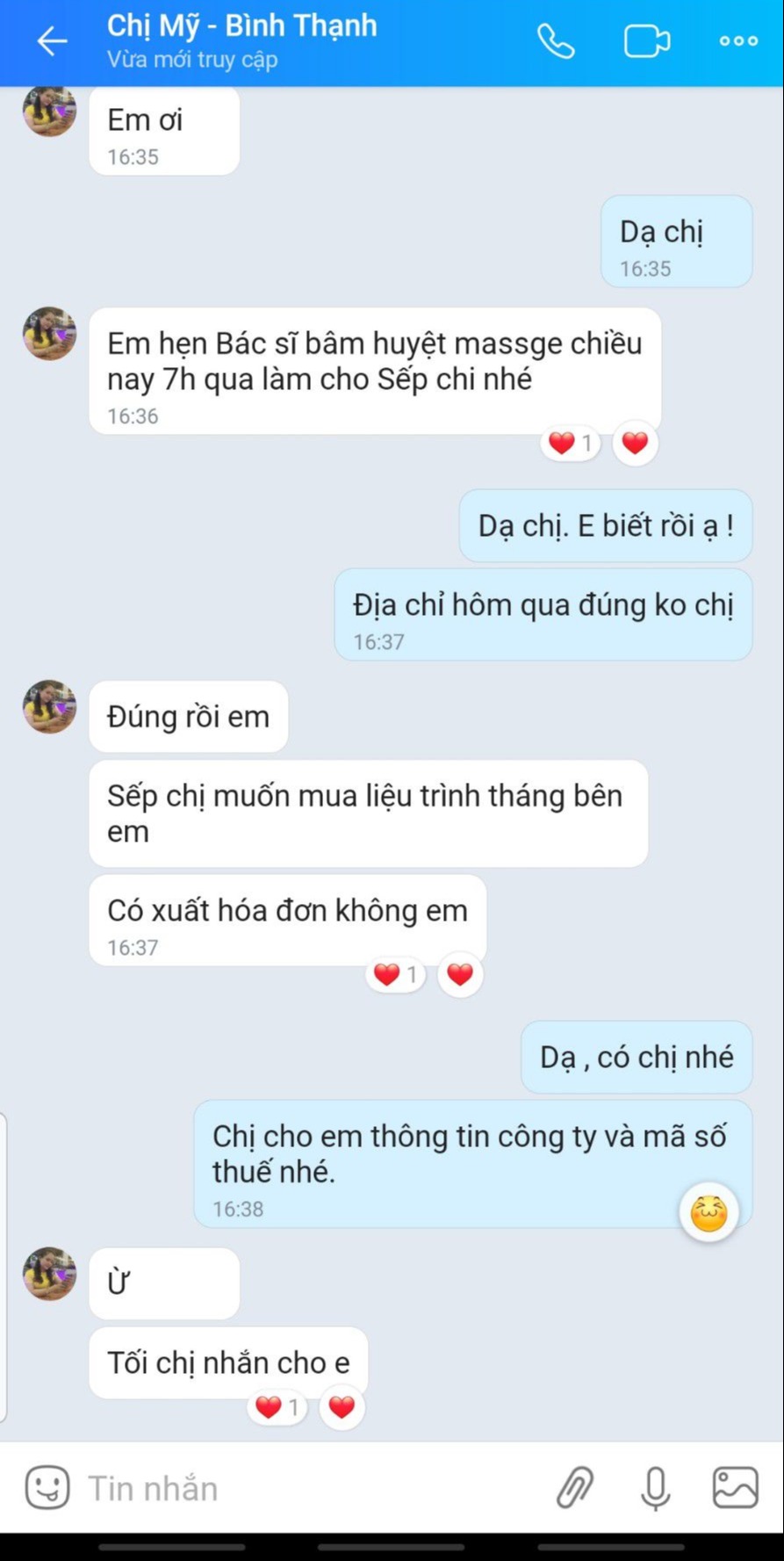Open Chị Mỹ - Bình Thạnh contact info

pyautogui.click(x=241, y=26)
